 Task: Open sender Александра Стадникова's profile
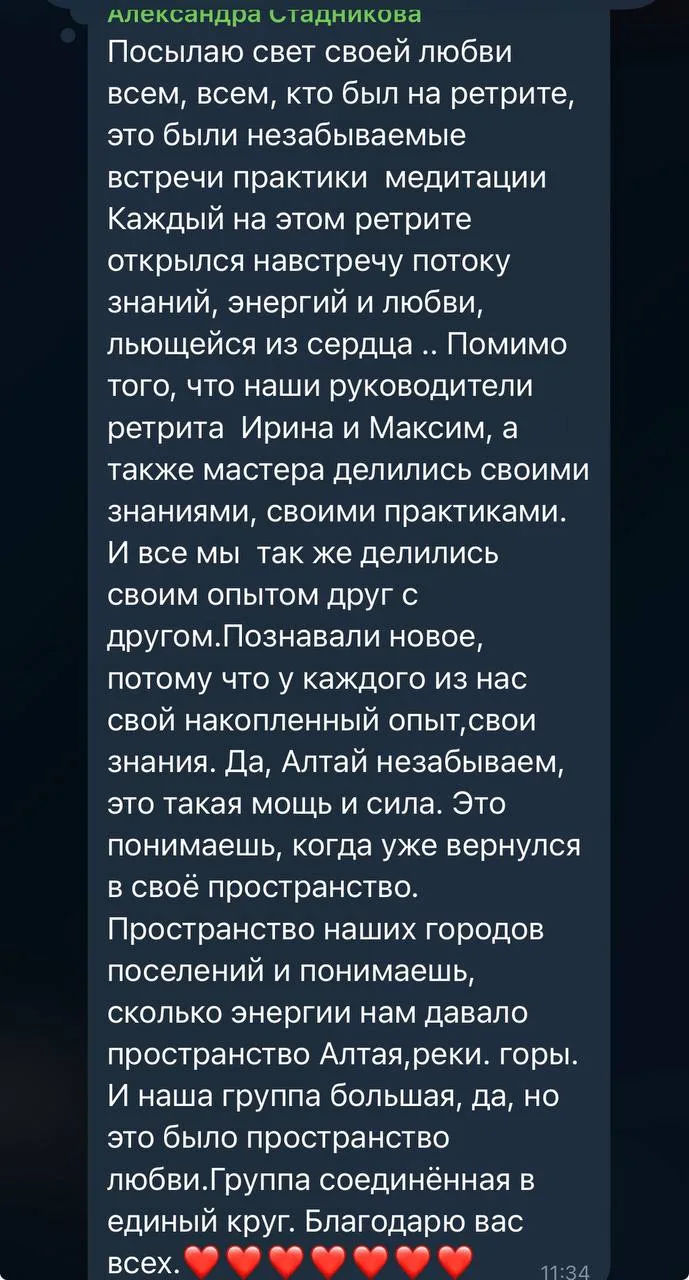[263, 13]
